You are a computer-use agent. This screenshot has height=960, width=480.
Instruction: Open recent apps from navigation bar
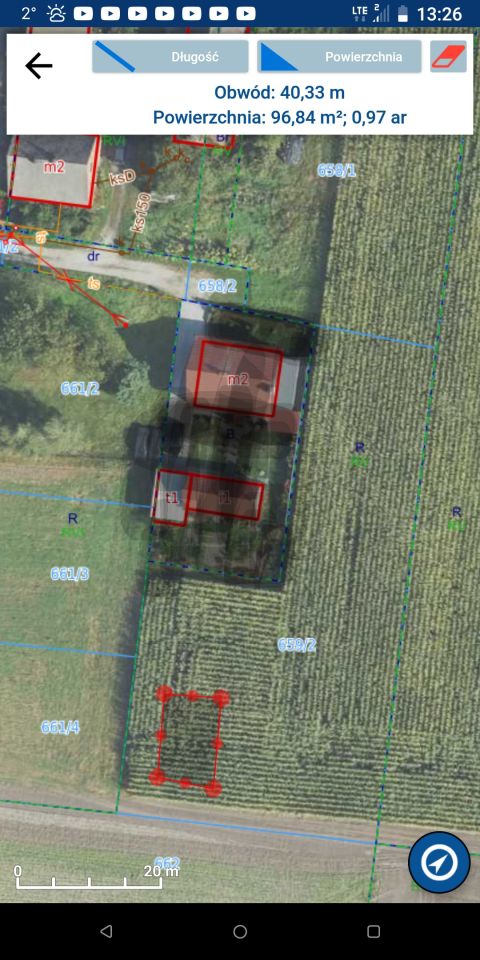[x=373, y=931]
